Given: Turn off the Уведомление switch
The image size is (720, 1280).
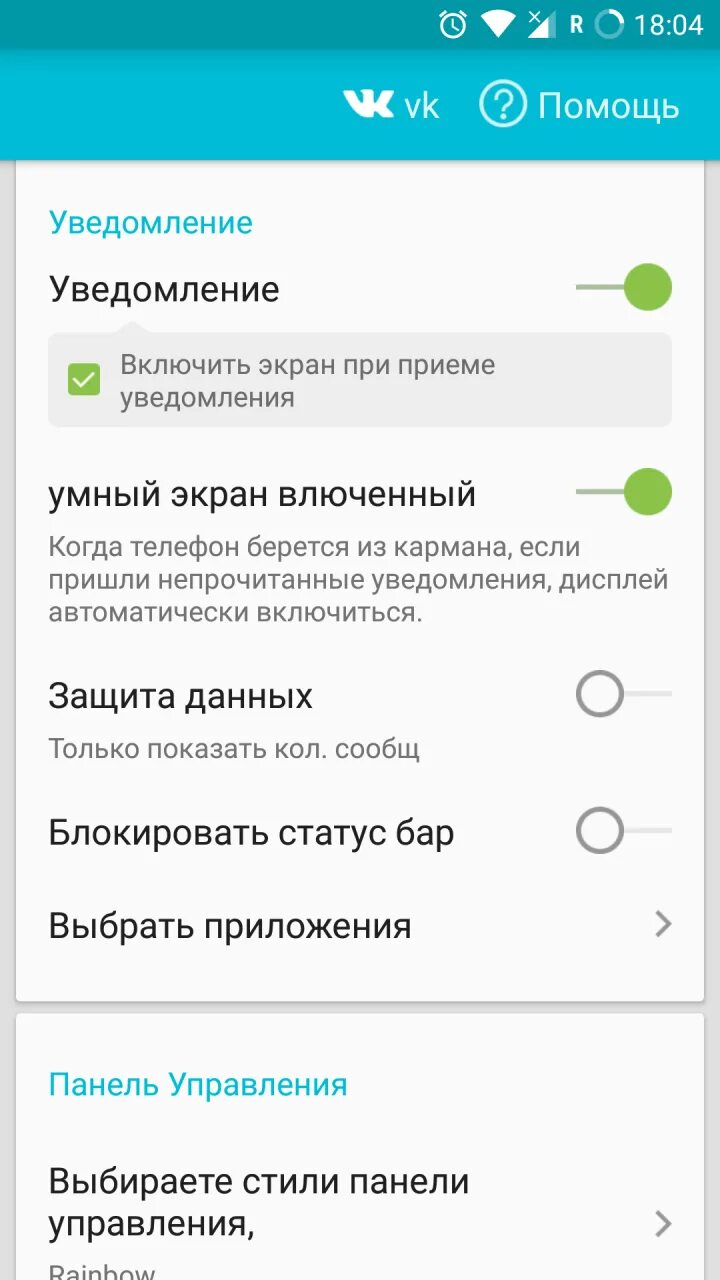Looking at the screenshot, I should pos(625,288).
